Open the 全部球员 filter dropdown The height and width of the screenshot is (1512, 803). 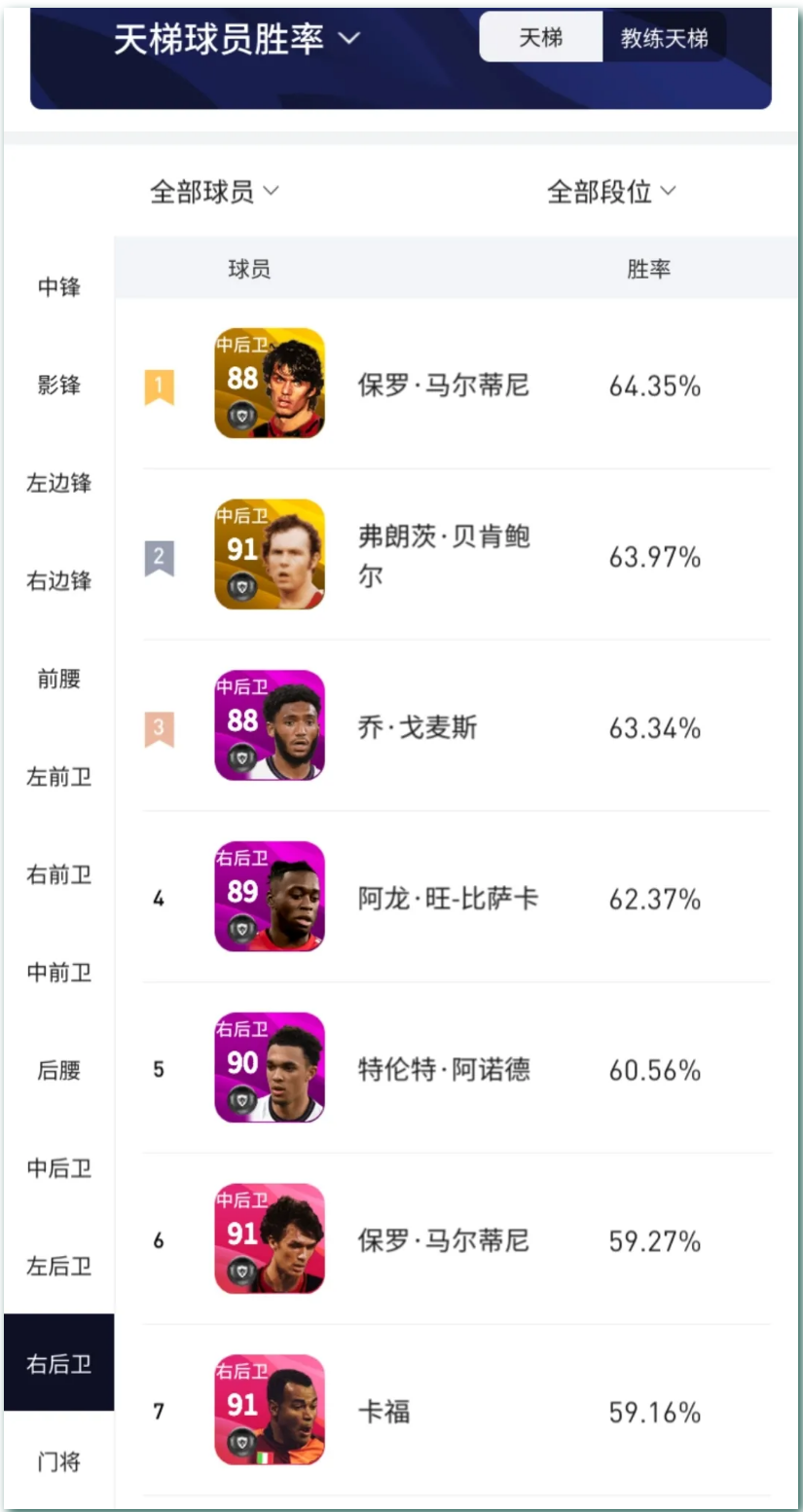(x=214, y=191)
